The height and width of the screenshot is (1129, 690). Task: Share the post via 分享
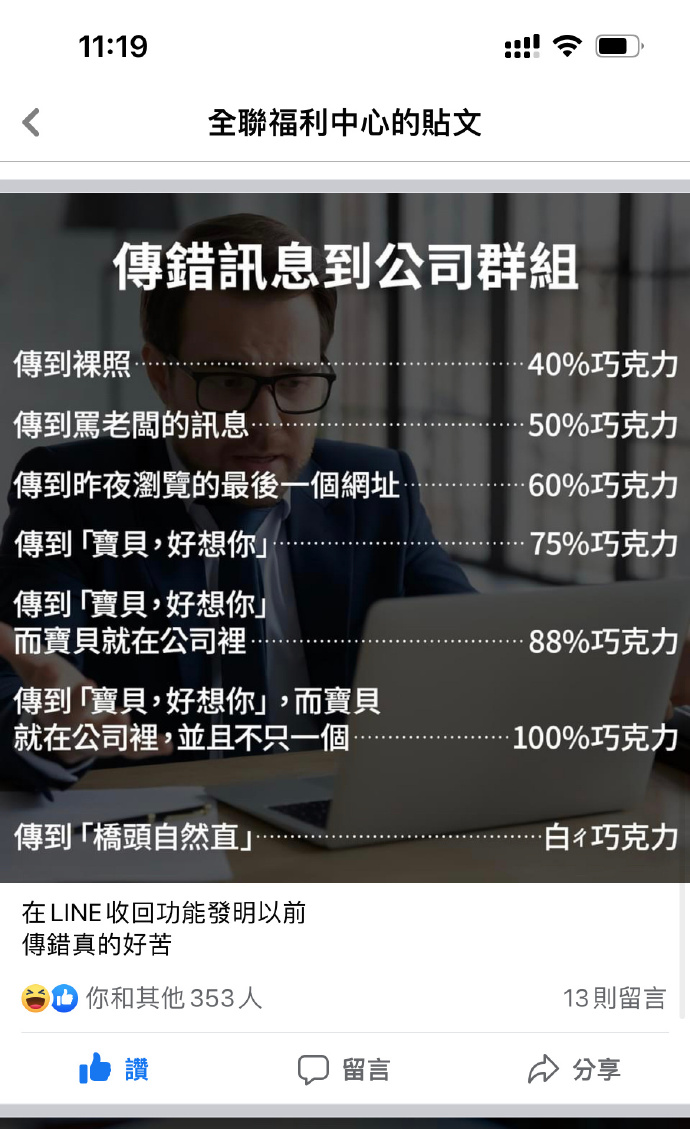click(x=574, y=1069)
